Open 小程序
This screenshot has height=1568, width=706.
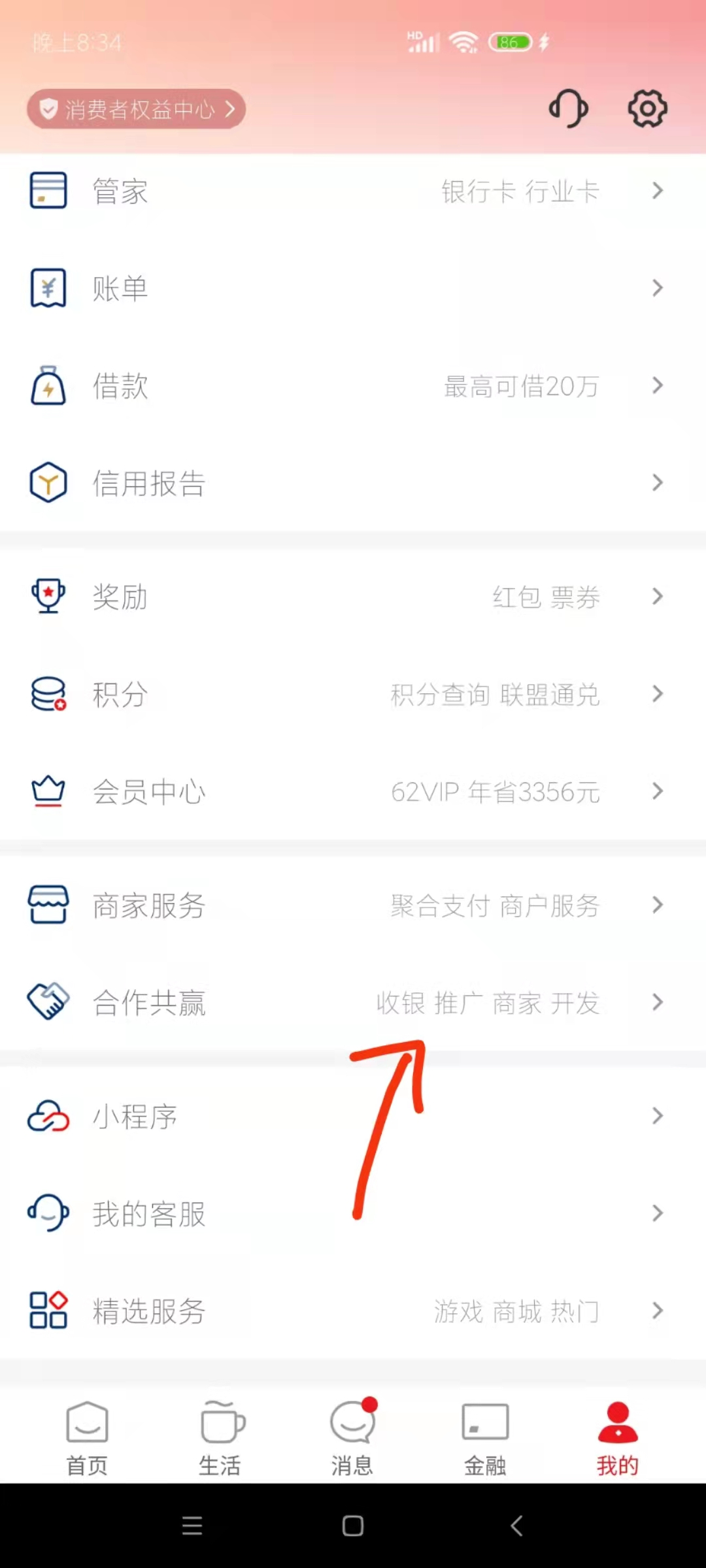[x=353, y=1116]
